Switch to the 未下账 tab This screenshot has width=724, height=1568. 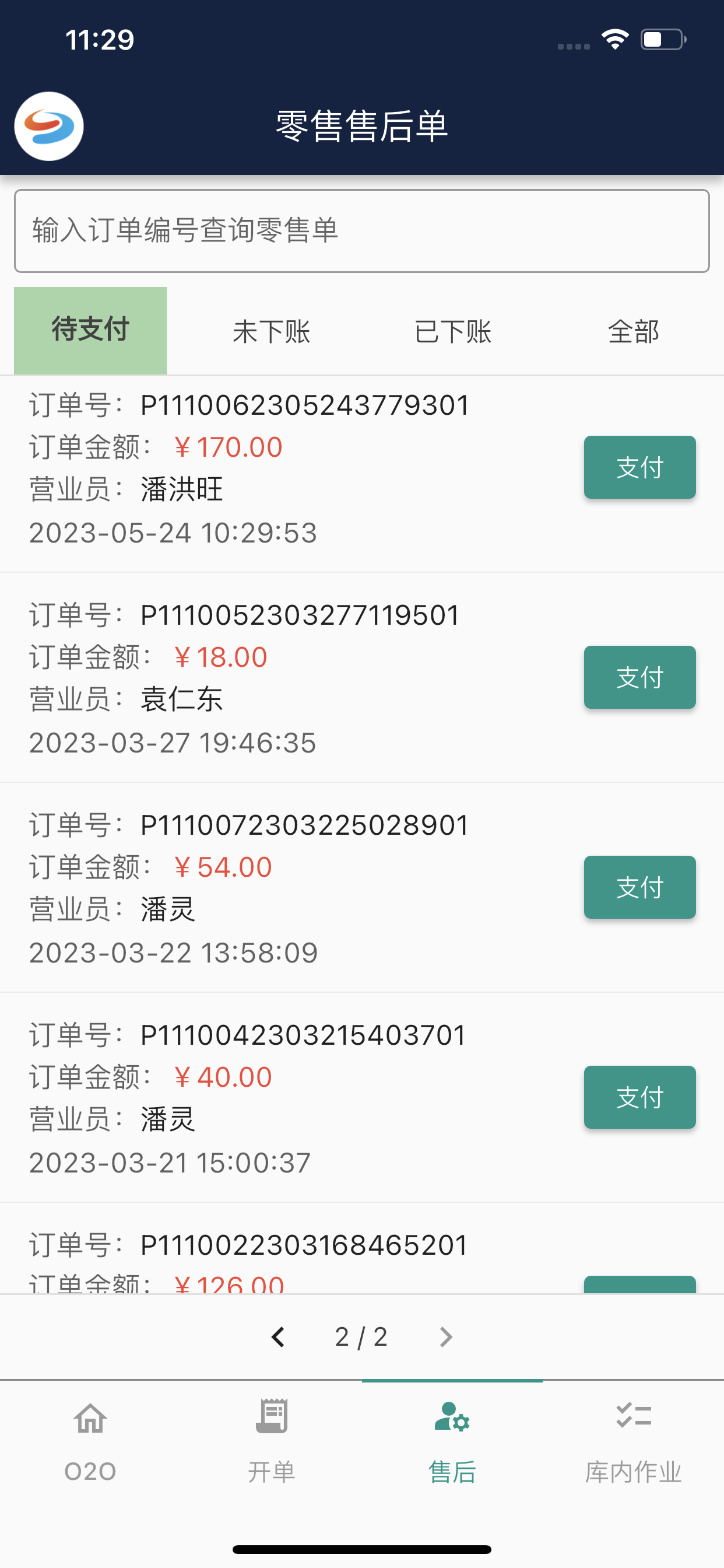pos(271,332)
